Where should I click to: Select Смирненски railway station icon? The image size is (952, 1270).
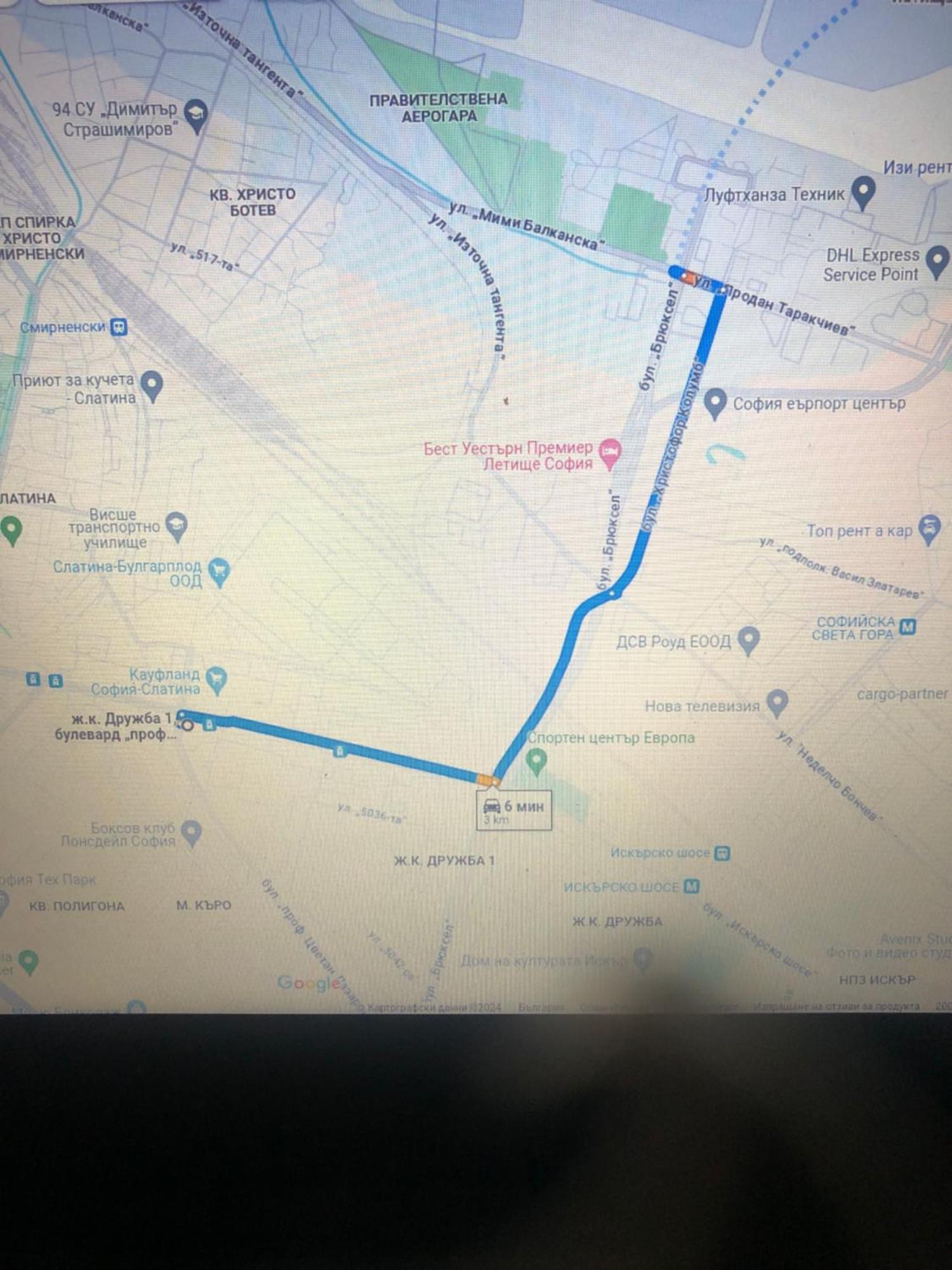(119, 327)
